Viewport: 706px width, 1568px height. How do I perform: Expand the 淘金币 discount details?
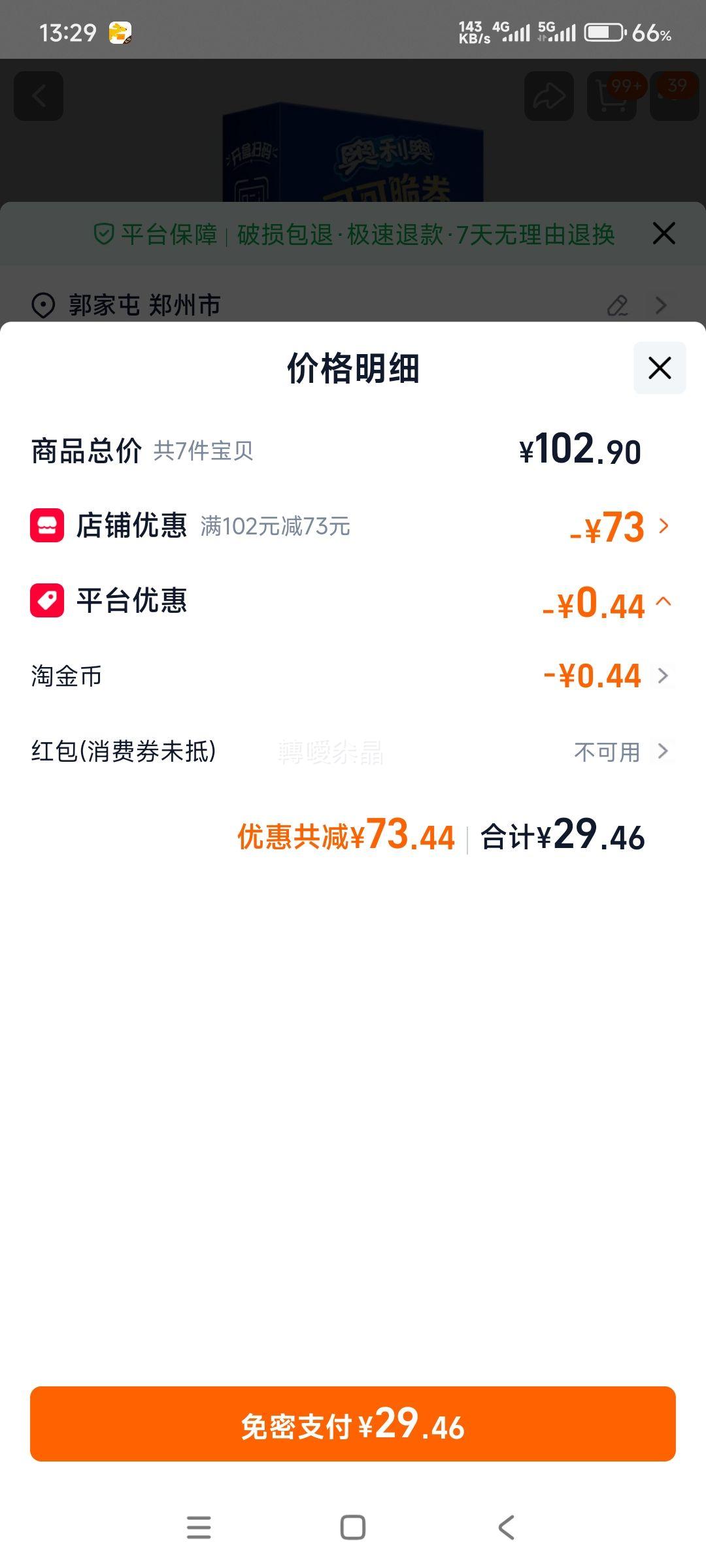(x=664, y=676)
